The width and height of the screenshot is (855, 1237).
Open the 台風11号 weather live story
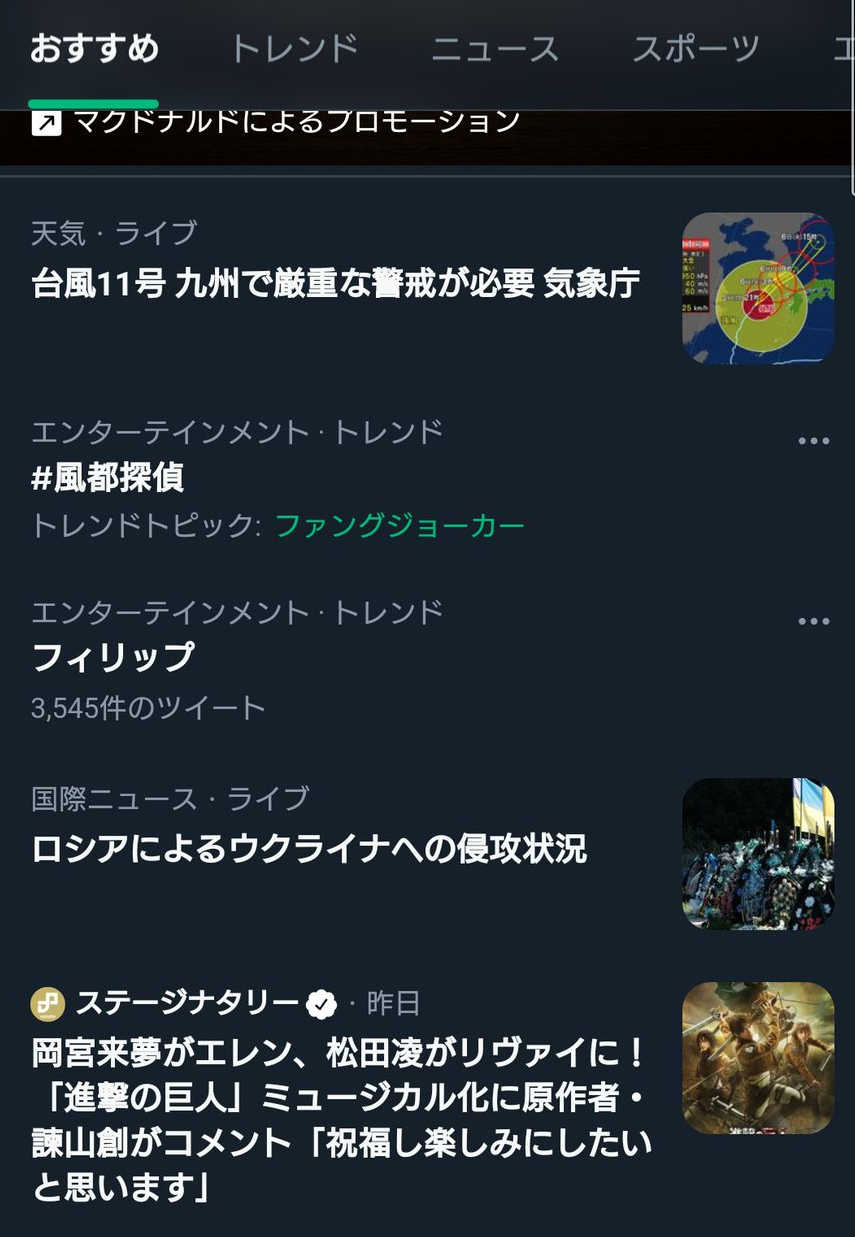pos(336,284)
